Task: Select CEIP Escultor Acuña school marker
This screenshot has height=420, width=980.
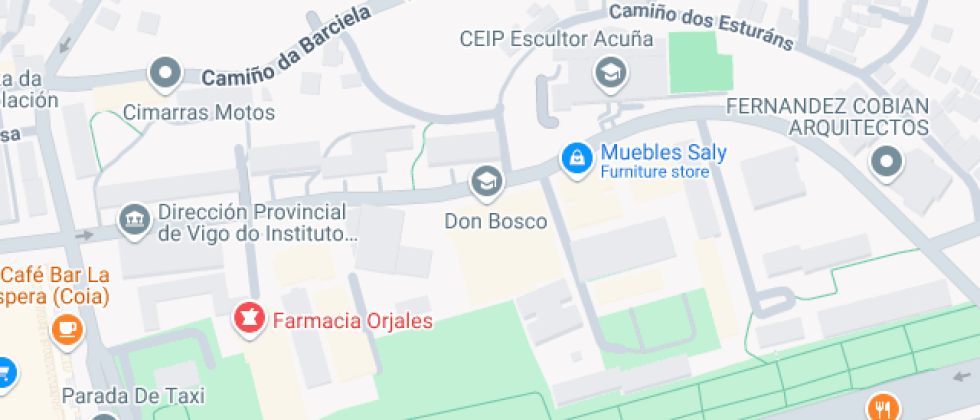Action: pos(607,72)
